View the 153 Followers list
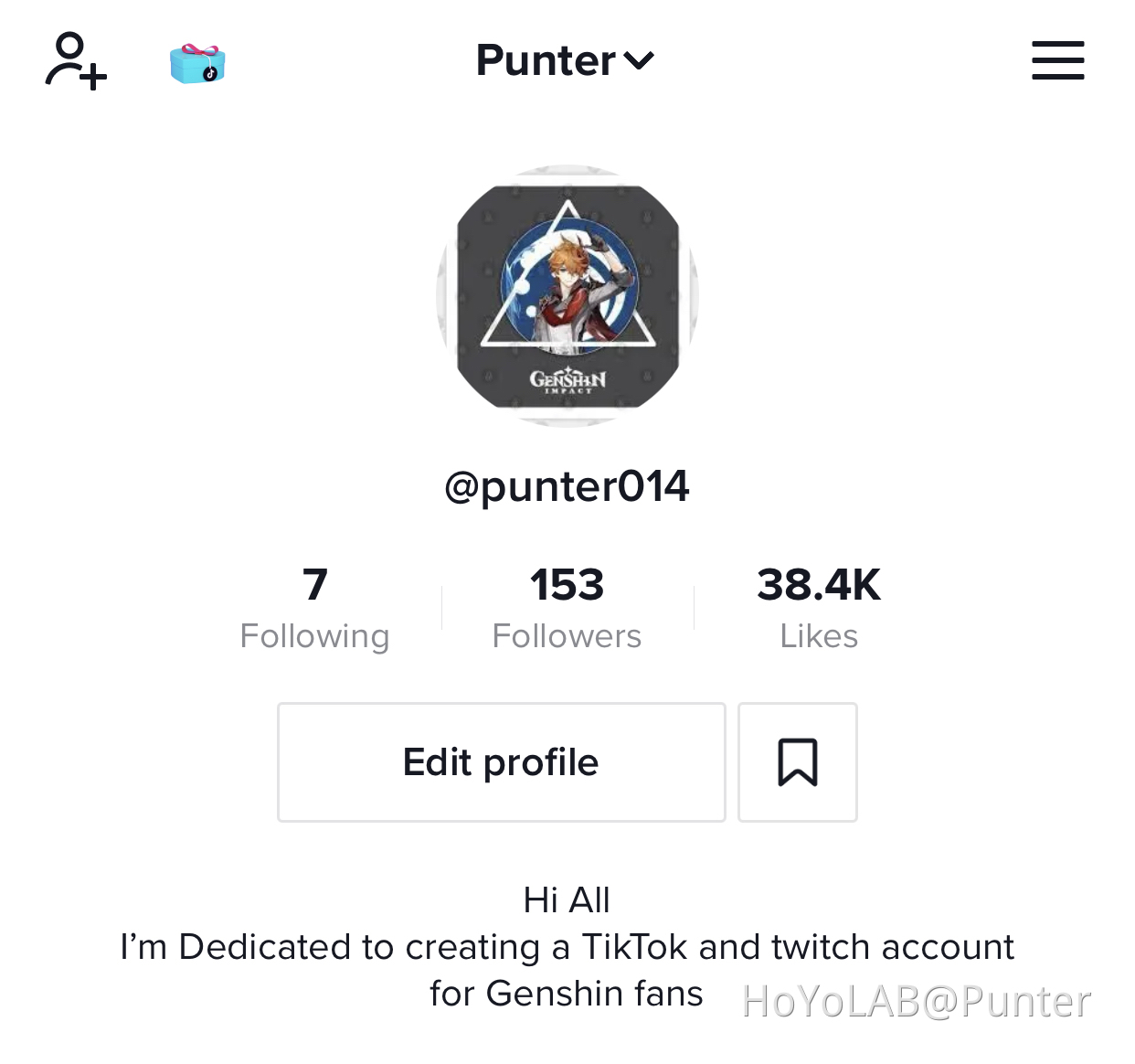 tap(567, 608)
